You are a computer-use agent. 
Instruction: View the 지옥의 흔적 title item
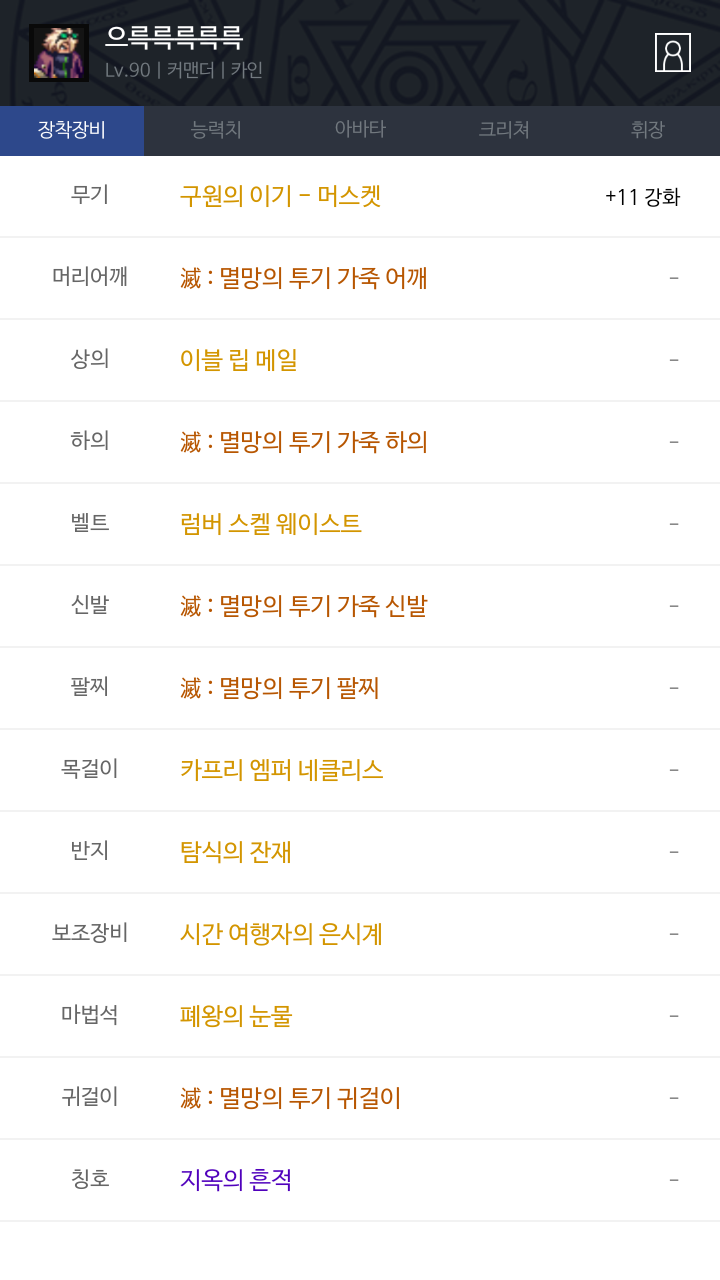(x=236, y=1180)
